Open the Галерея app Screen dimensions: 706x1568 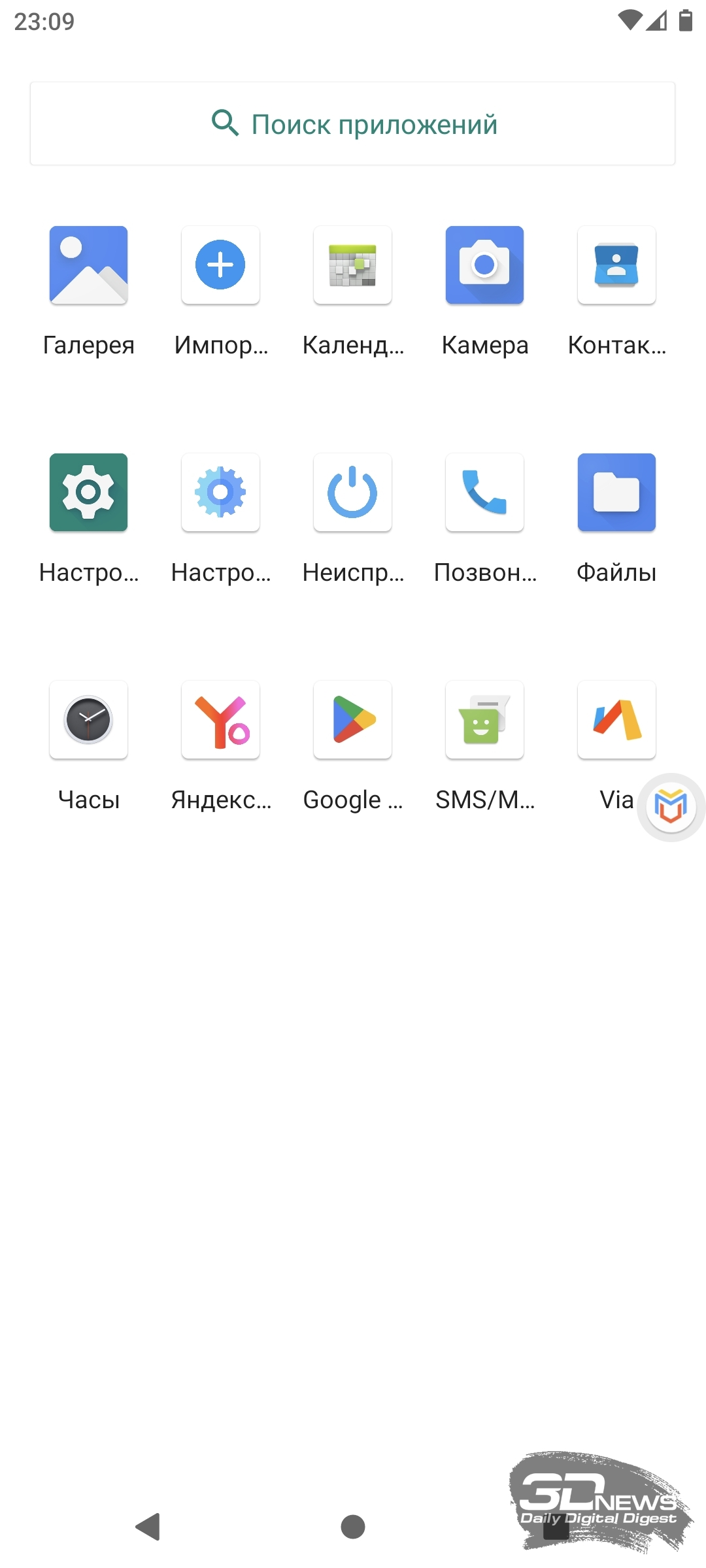click(88, 265)
